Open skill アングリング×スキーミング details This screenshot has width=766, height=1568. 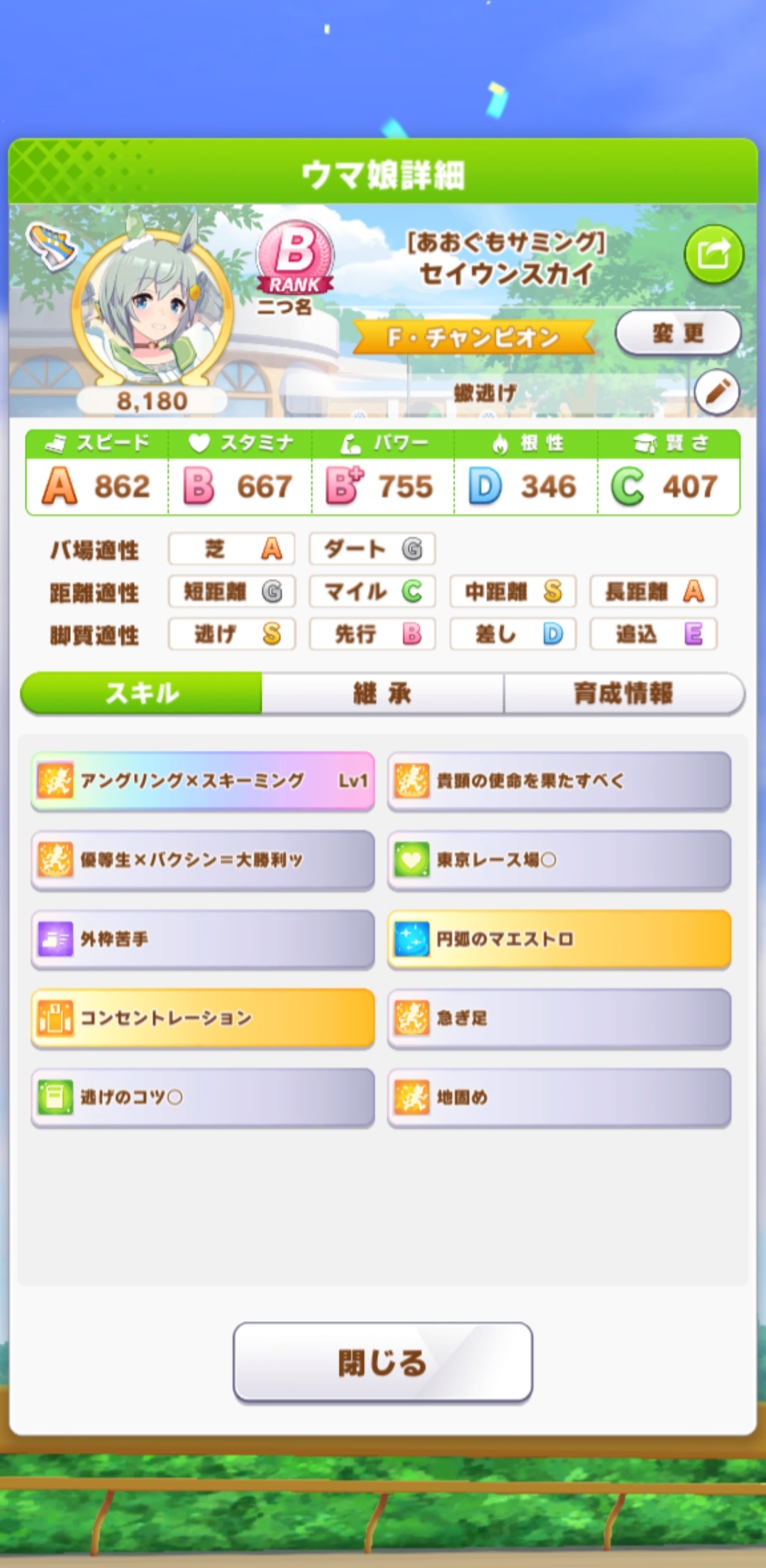203,780
